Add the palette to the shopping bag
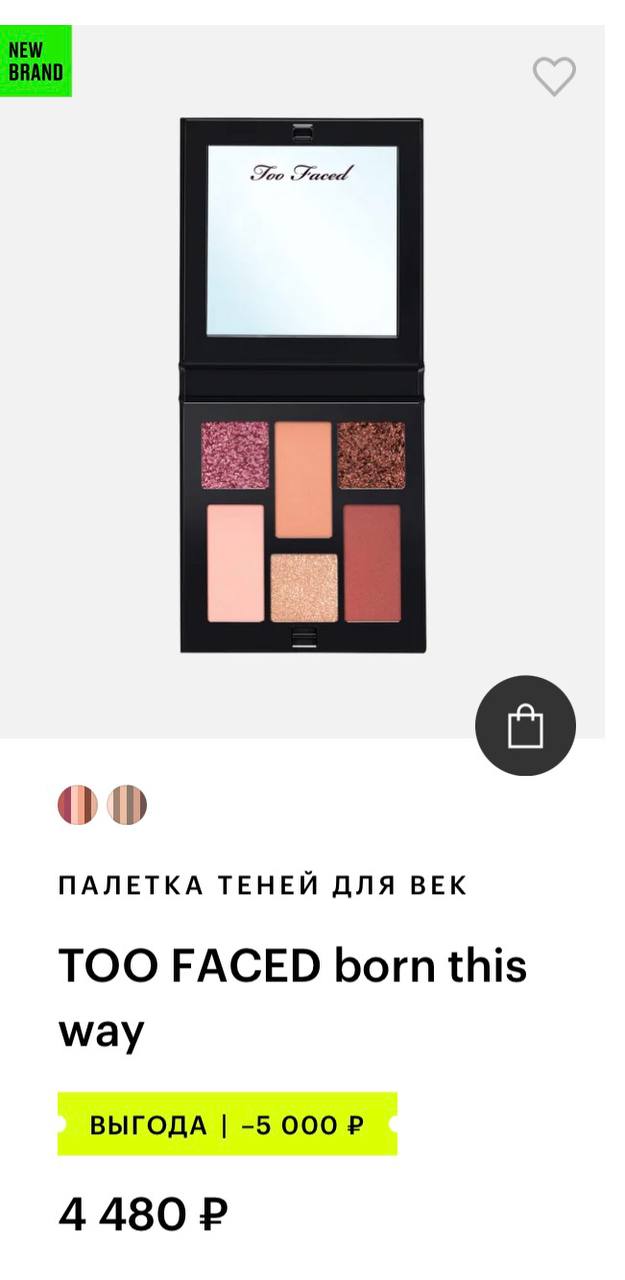The image size is (625, 1280). (525, 726)
